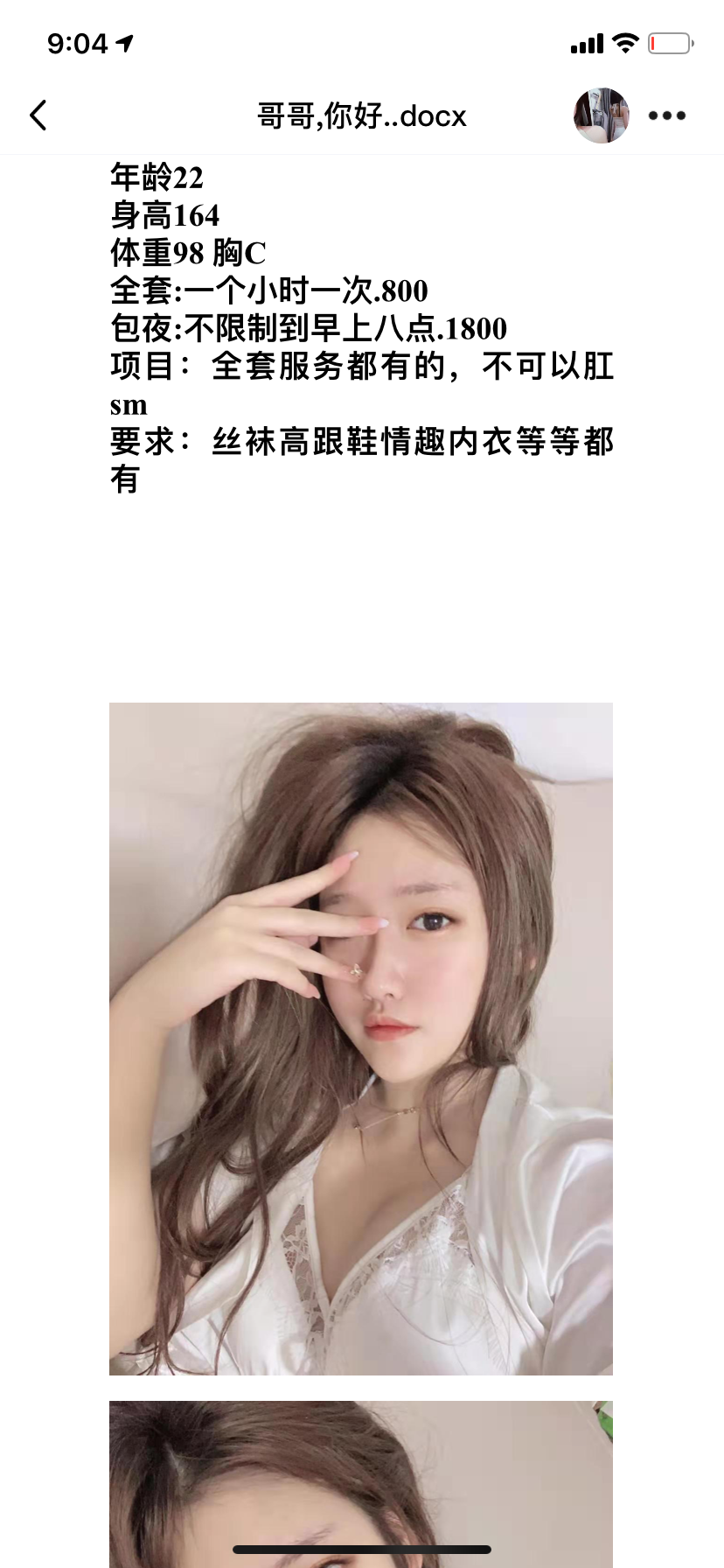Tap the round avatar in header
The image size is (724, 1568).
602,115
